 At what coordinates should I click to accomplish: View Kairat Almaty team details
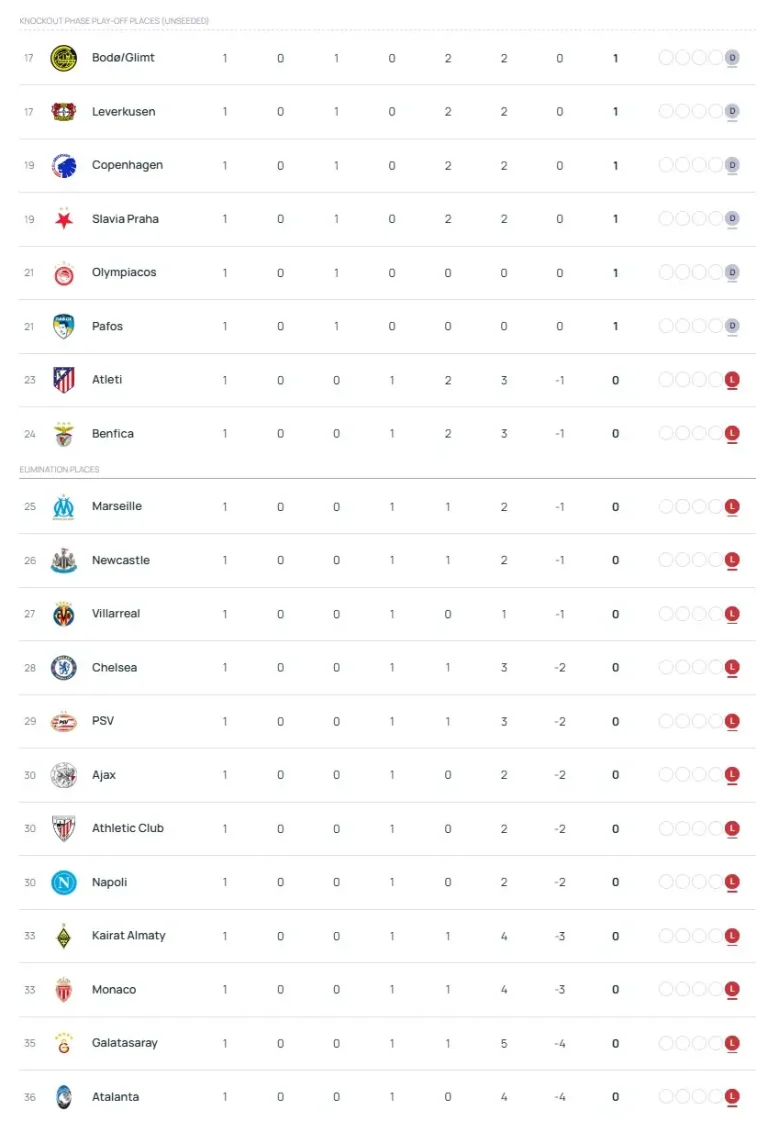click(x=128, y=936)
